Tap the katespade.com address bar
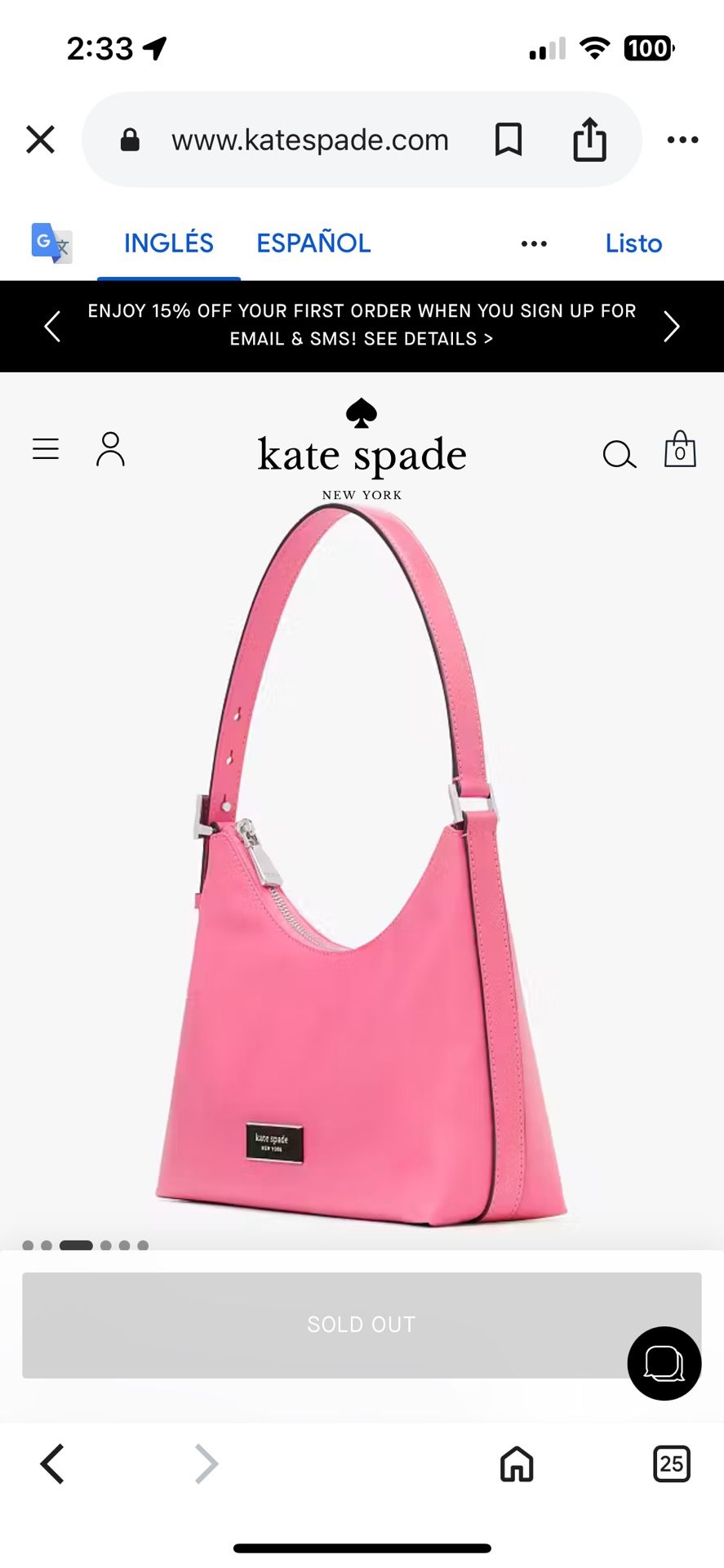 click(309, 140)
